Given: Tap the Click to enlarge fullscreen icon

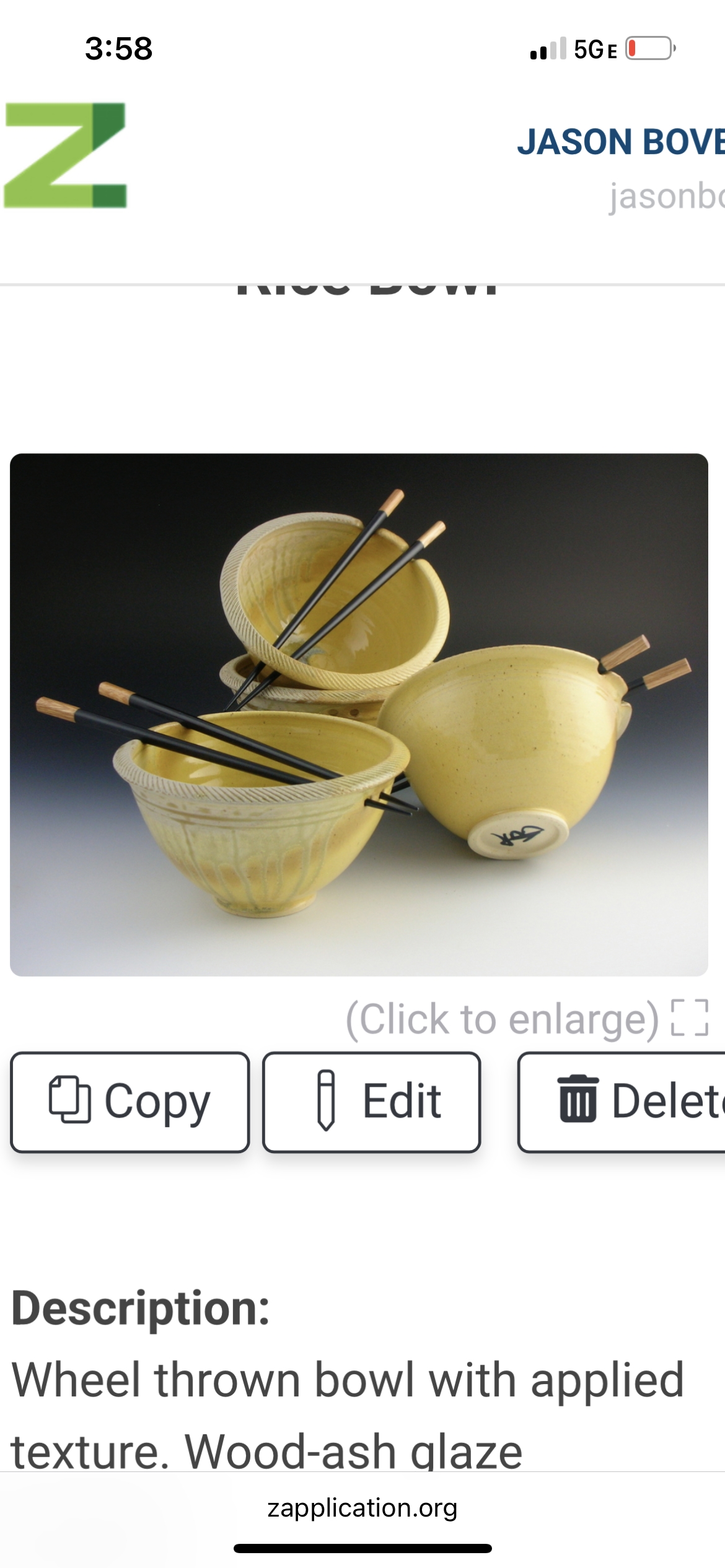Looking at the screenshot, I should 690,1017.
